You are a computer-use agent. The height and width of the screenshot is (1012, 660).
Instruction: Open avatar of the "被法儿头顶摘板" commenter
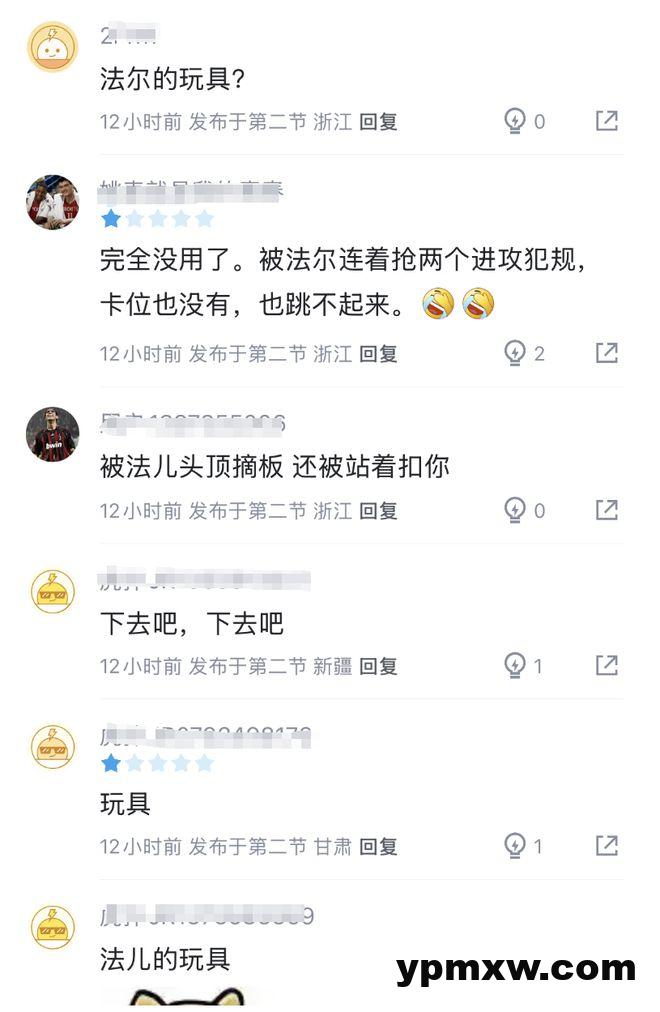(x=52, y=435)
